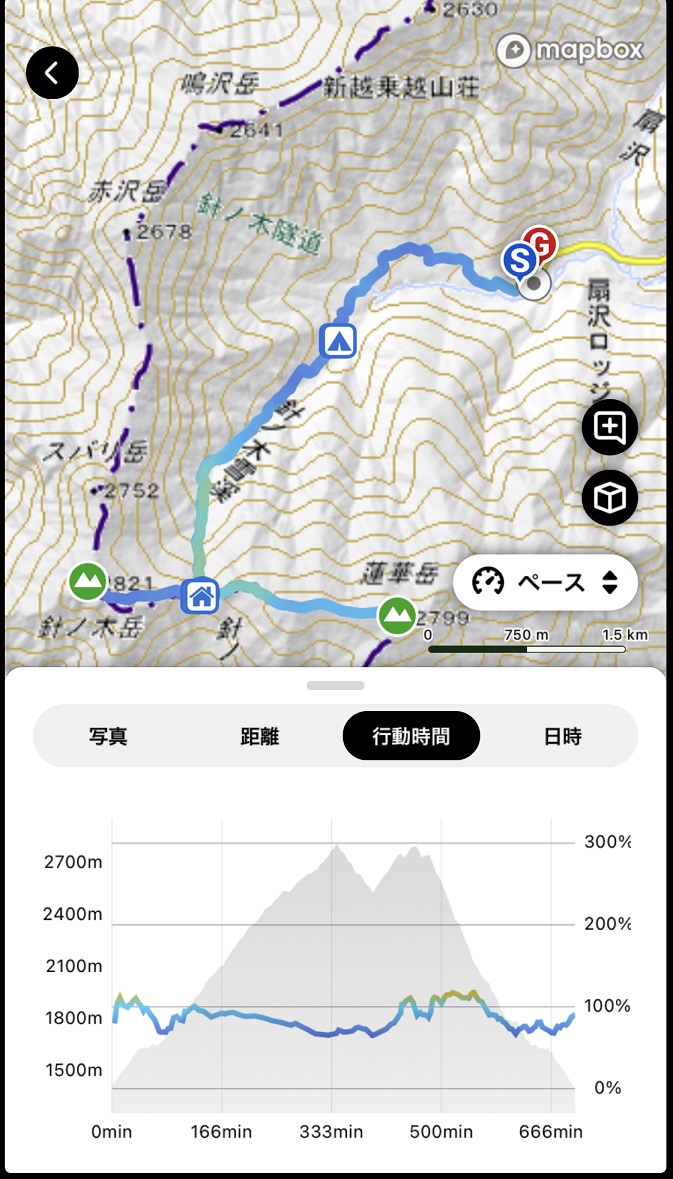Go back using the arrow button
This screenshot has height=1179, width=673.
coord(52,72)
